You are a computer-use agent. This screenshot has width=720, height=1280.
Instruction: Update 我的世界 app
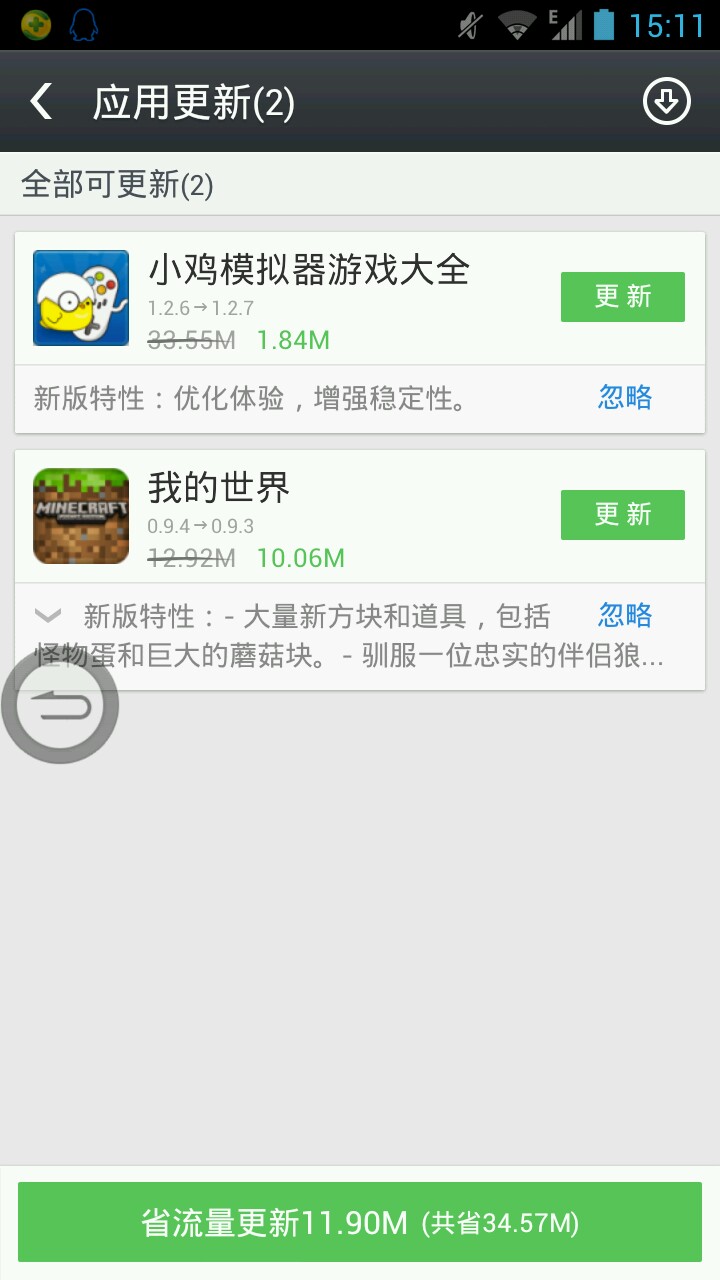coord(622,515)
